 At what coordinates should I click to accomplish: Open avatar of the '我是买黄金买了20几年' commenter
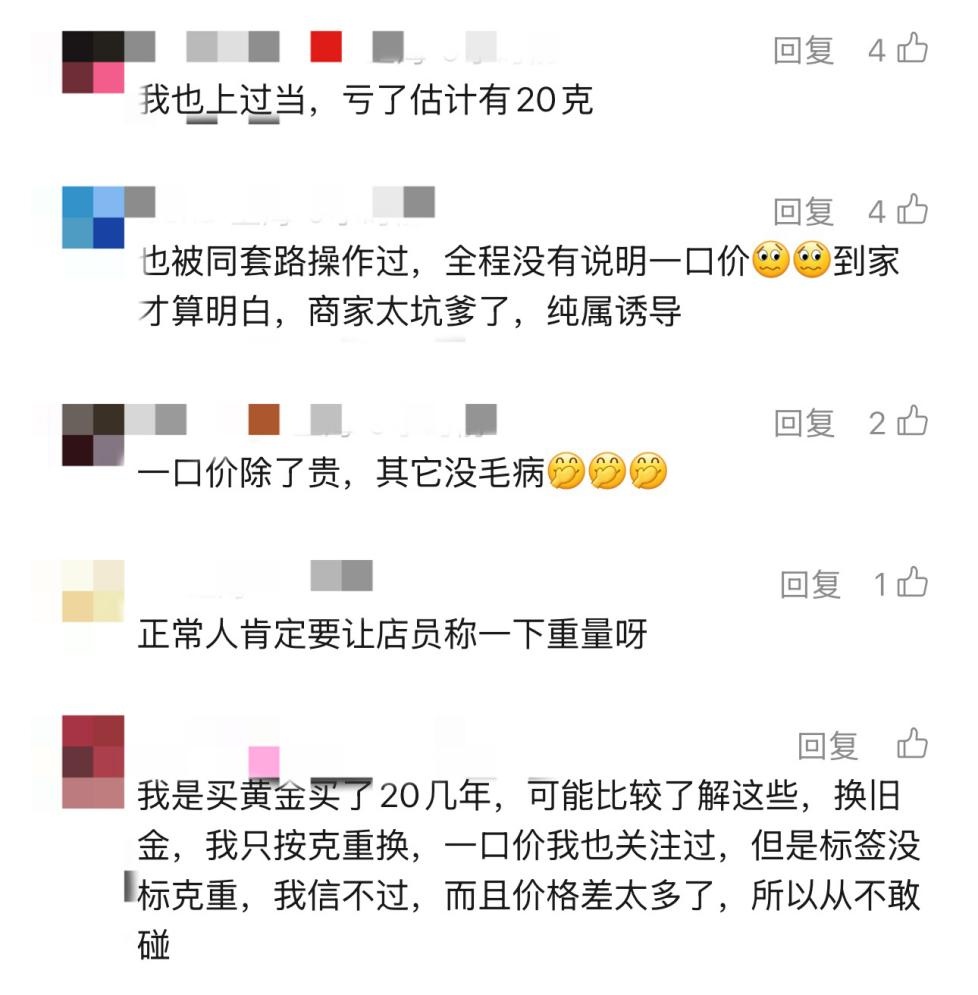tap(93, 761)
